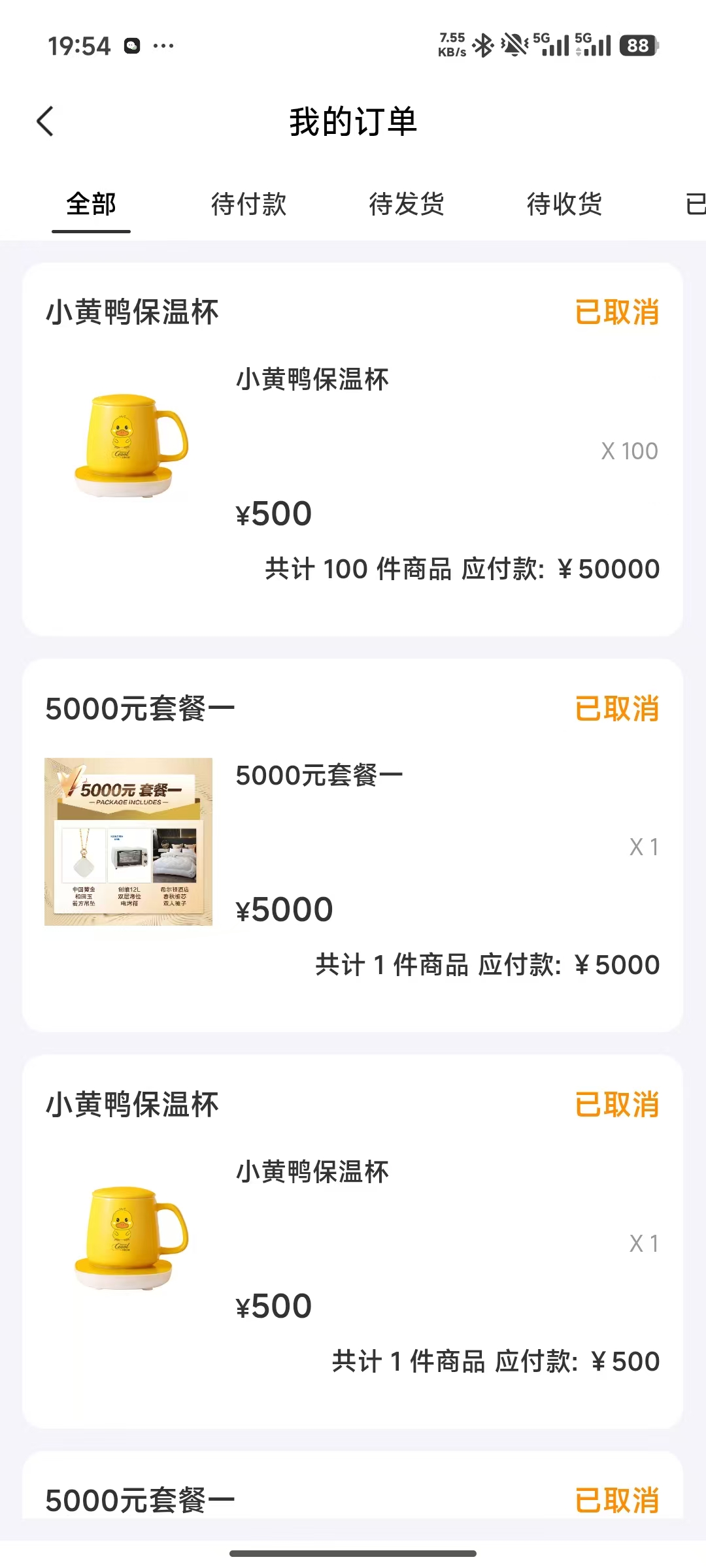Tap the ellipsis icon in the status bar
This screenshot has height=1568, width=706.
163,46
